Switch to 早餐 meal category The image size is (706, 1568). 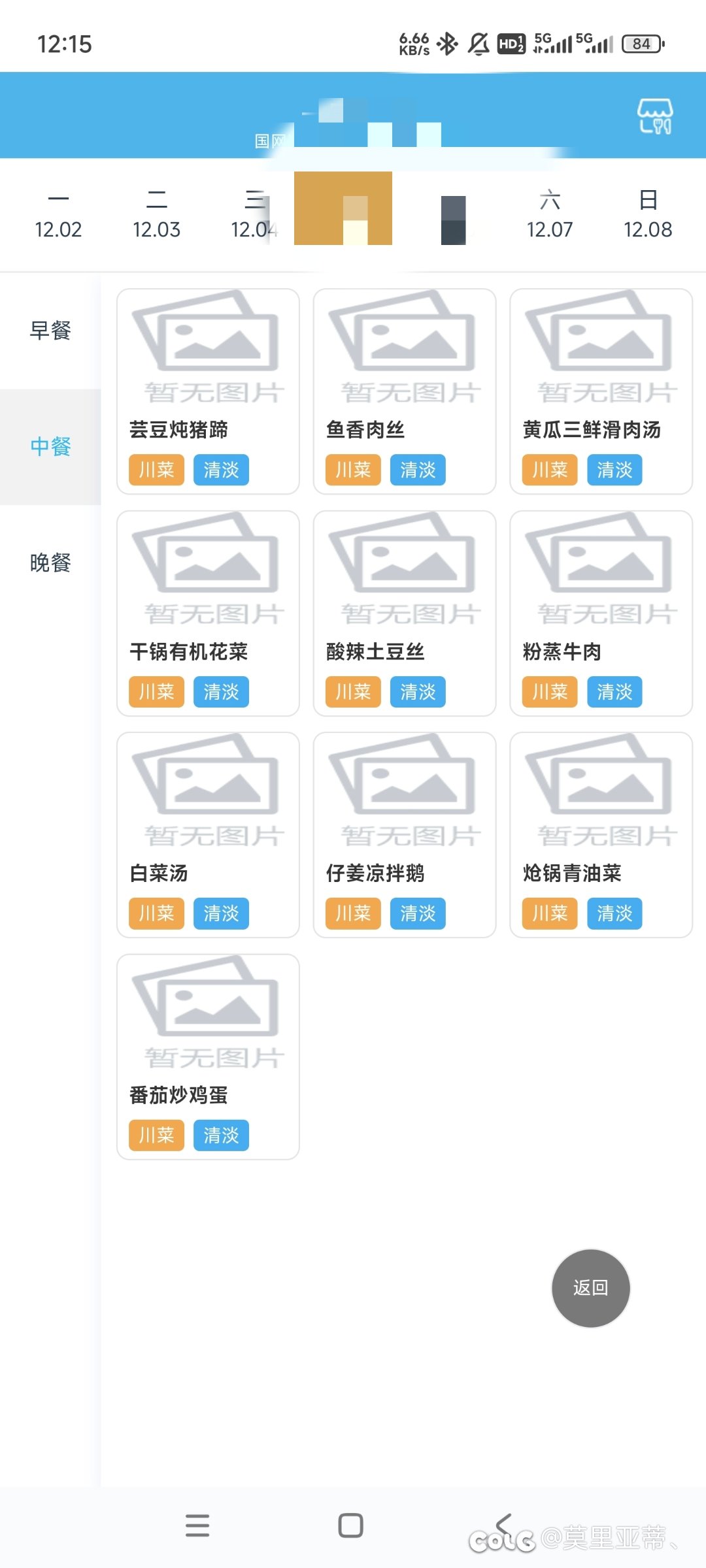(50, 331)
